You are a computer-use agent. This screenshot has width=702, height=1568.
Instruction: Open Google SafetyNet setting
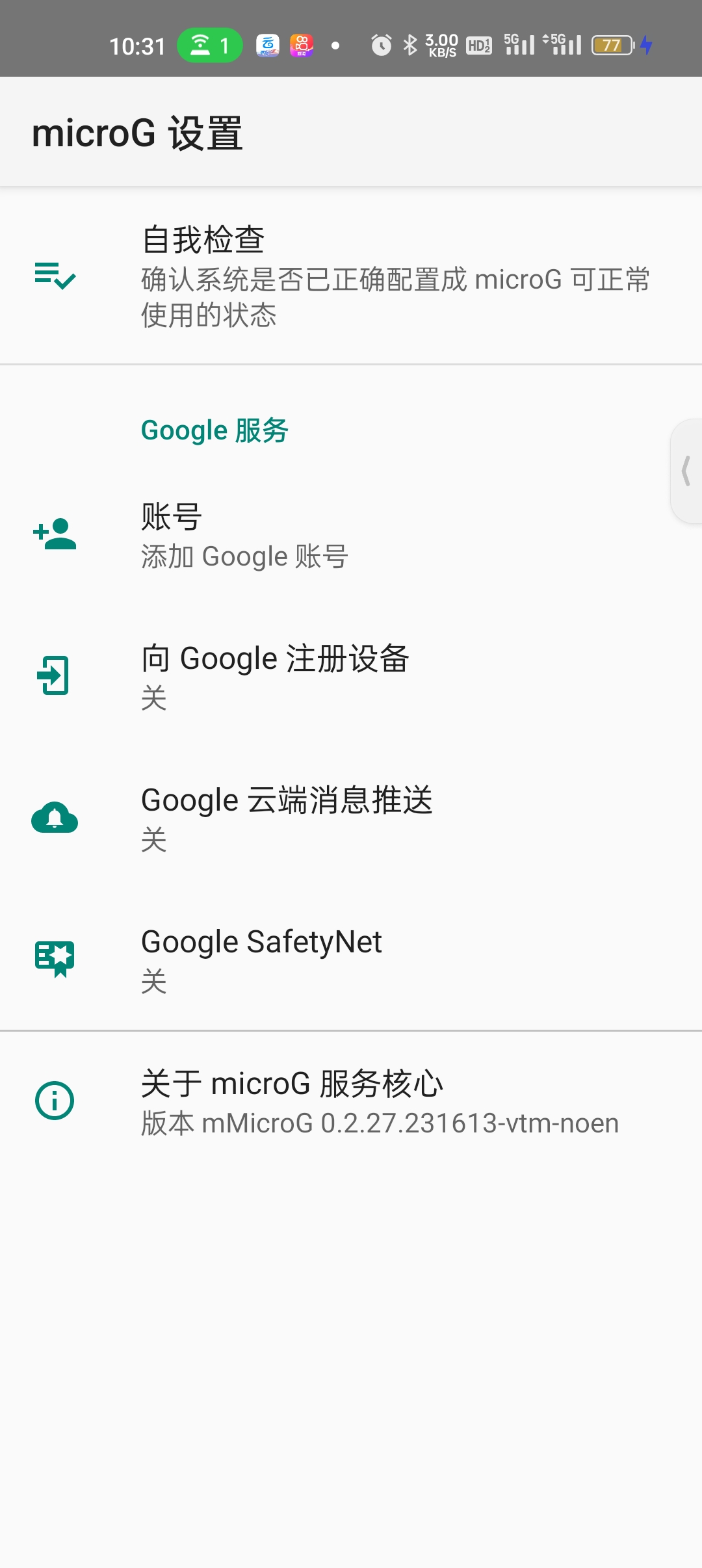351,960
